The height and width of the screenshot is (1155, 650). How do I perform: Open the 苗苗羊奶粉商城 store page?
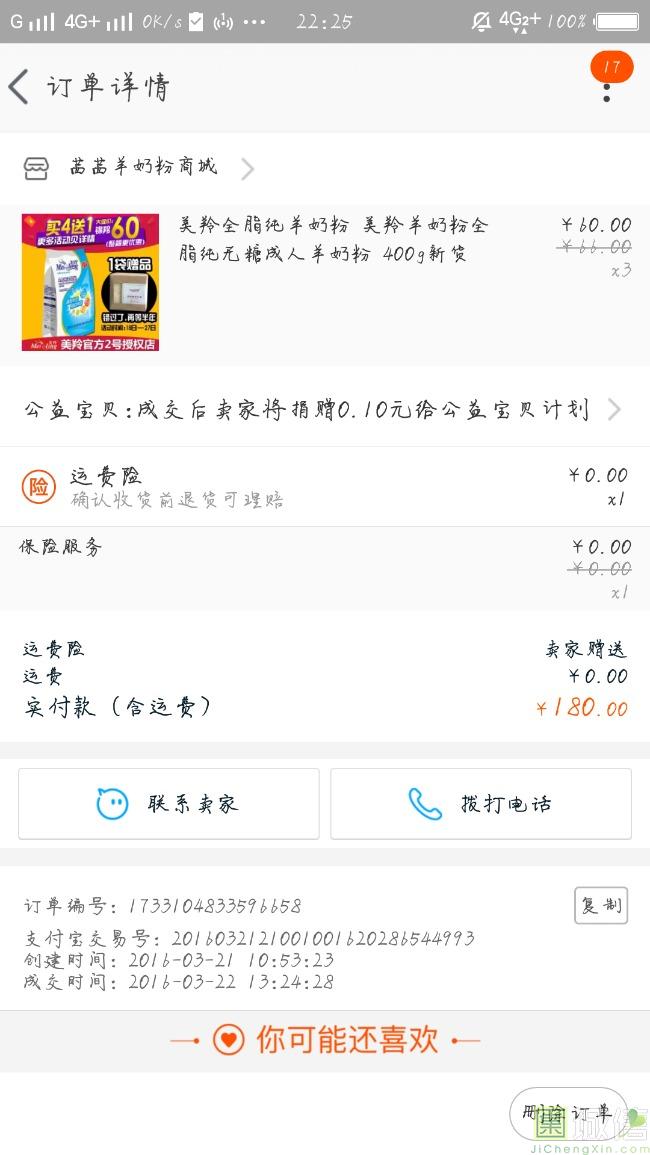coord(142,167)
